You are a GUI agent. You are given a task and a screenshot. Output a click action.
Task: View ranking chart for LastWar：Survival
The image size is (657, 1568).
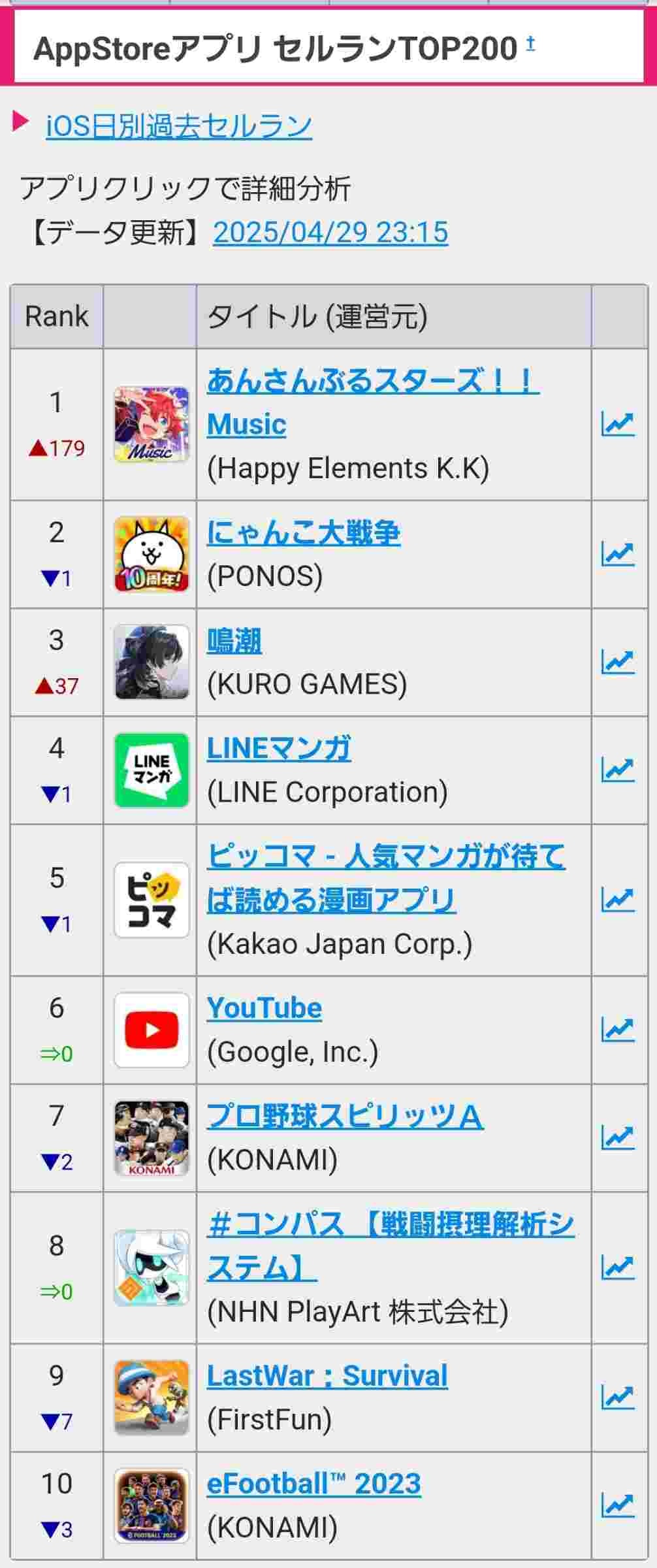click(617, 1397)
